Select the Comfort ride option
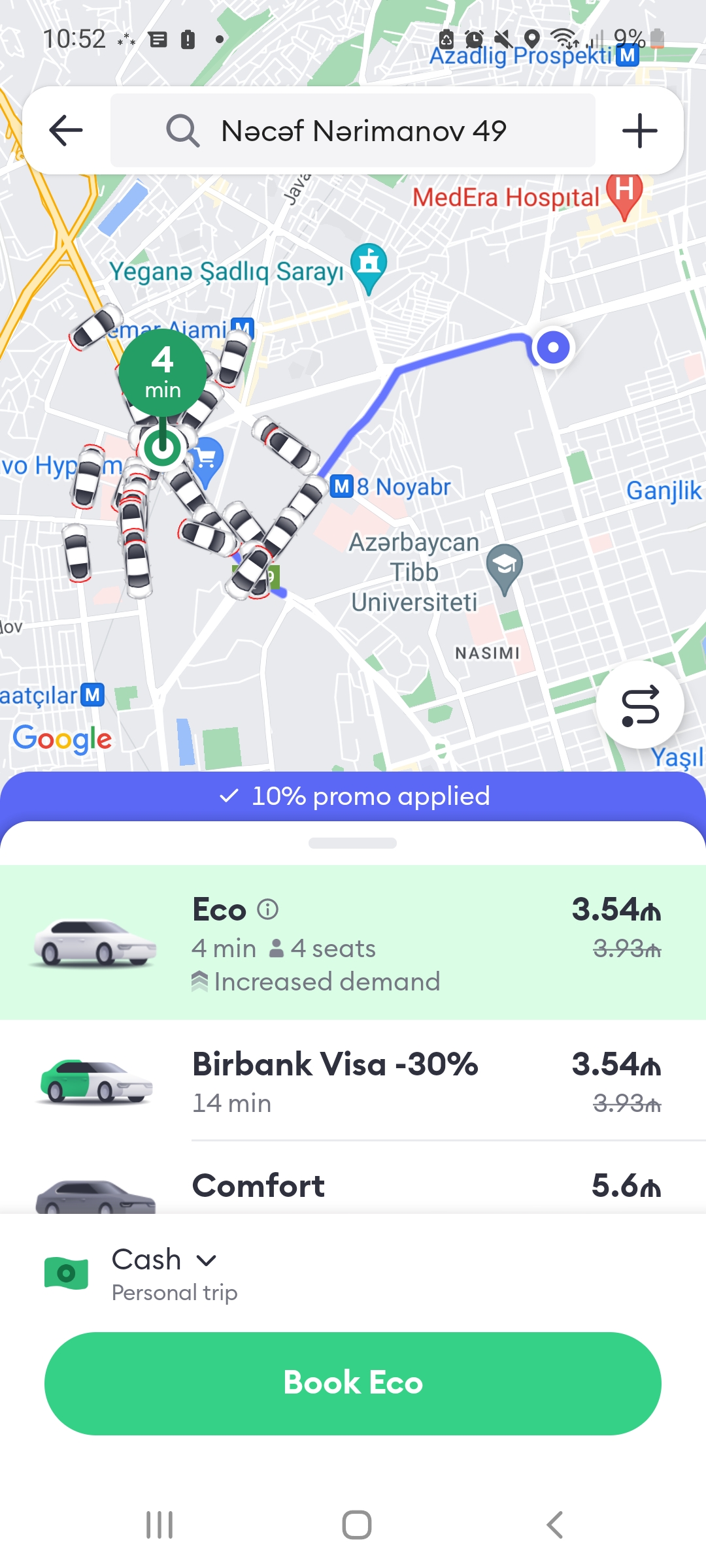The image size is (706, 1568). tap(353, 1186)
